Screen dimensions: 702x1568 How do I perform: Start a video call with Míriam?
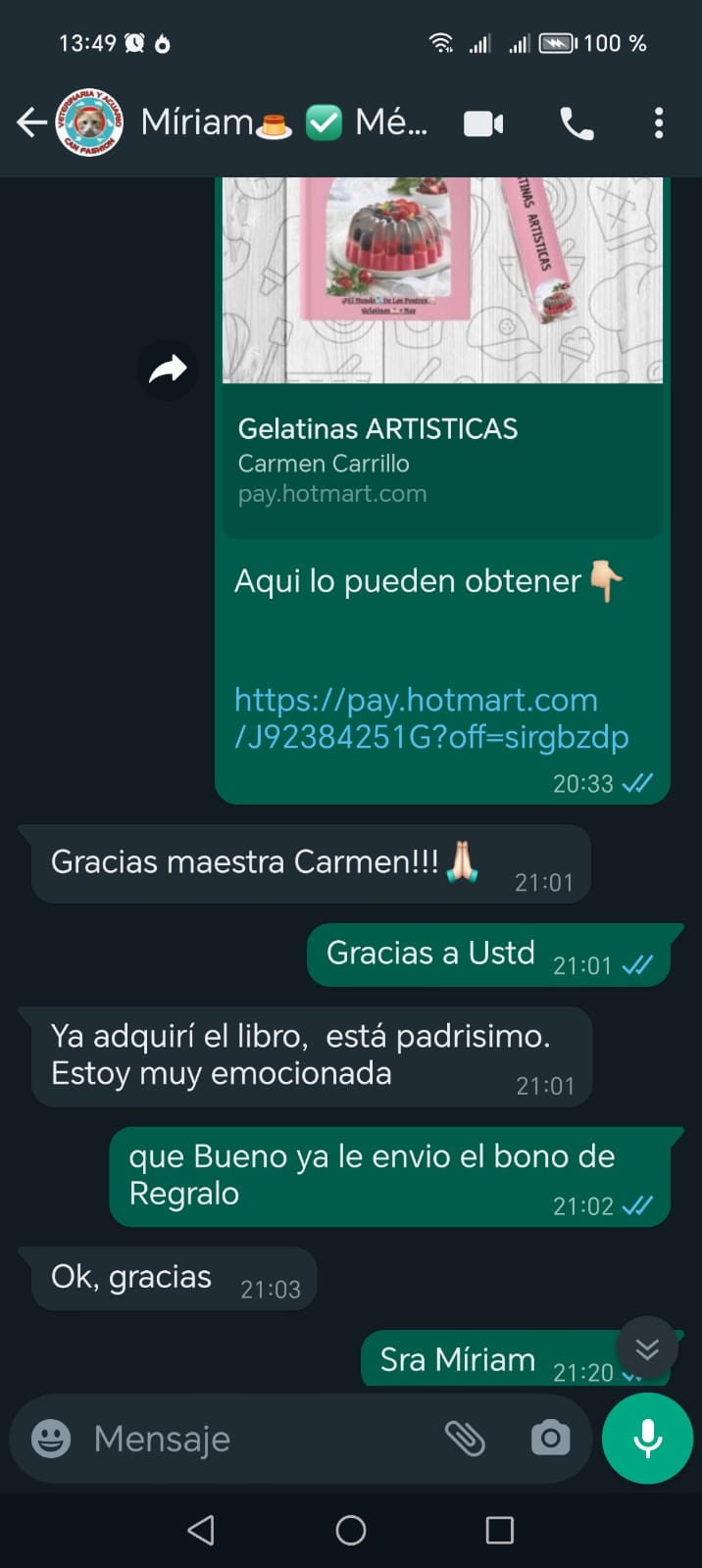click(482, 123)
